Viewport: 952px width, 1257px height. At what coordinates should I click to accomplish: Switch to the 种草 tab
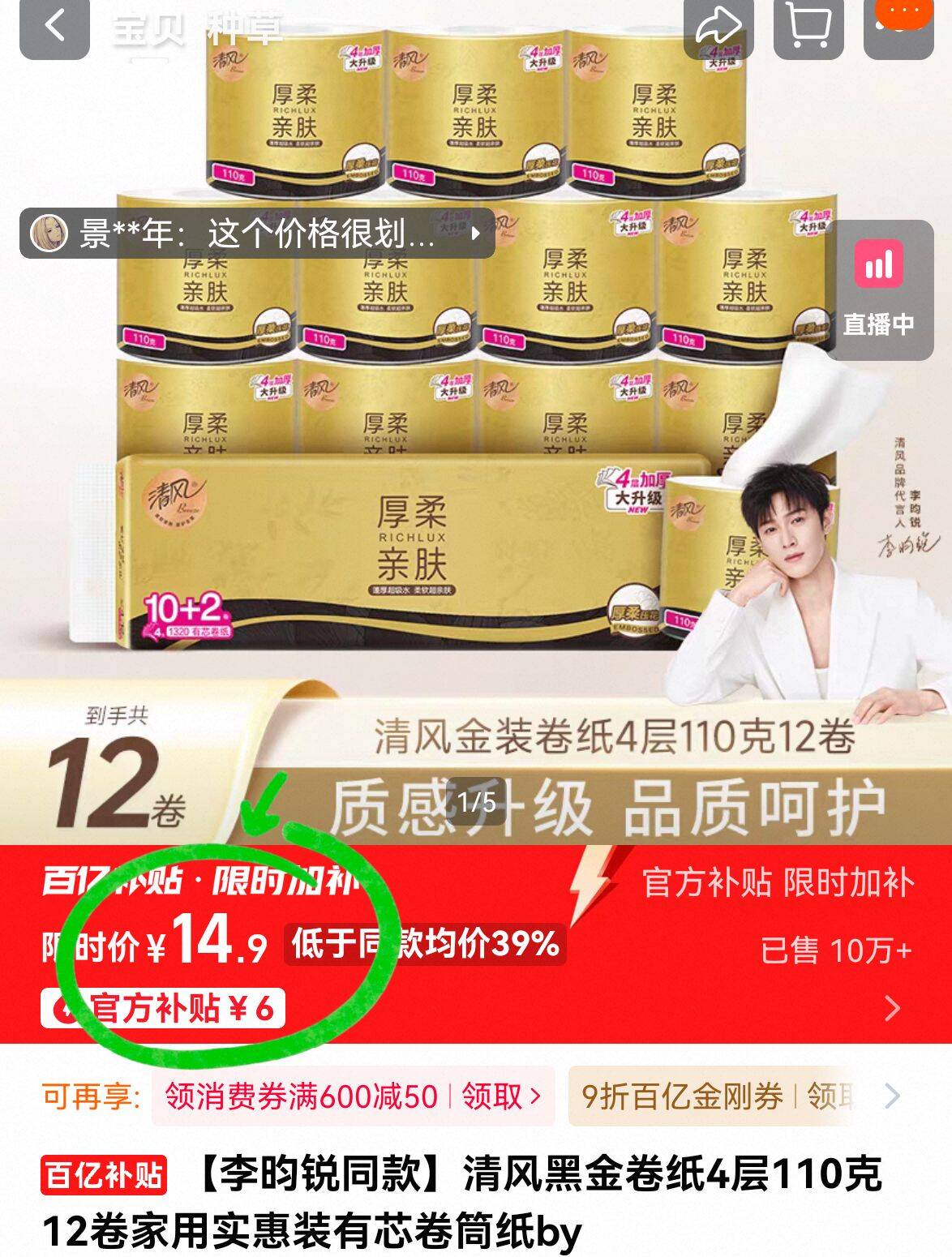[x=244, y=29]
